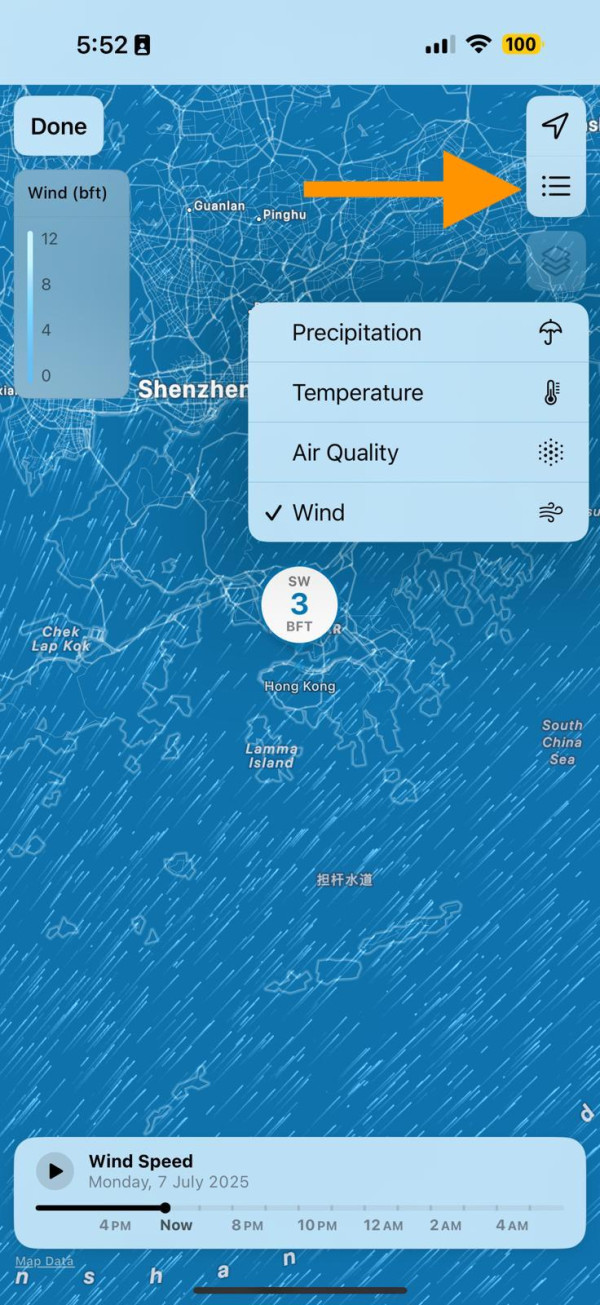The height and width of the screenshot is (1305, 600).
Task: Tap the wind speed timeline slider
Action: [x=166, y=1208]
